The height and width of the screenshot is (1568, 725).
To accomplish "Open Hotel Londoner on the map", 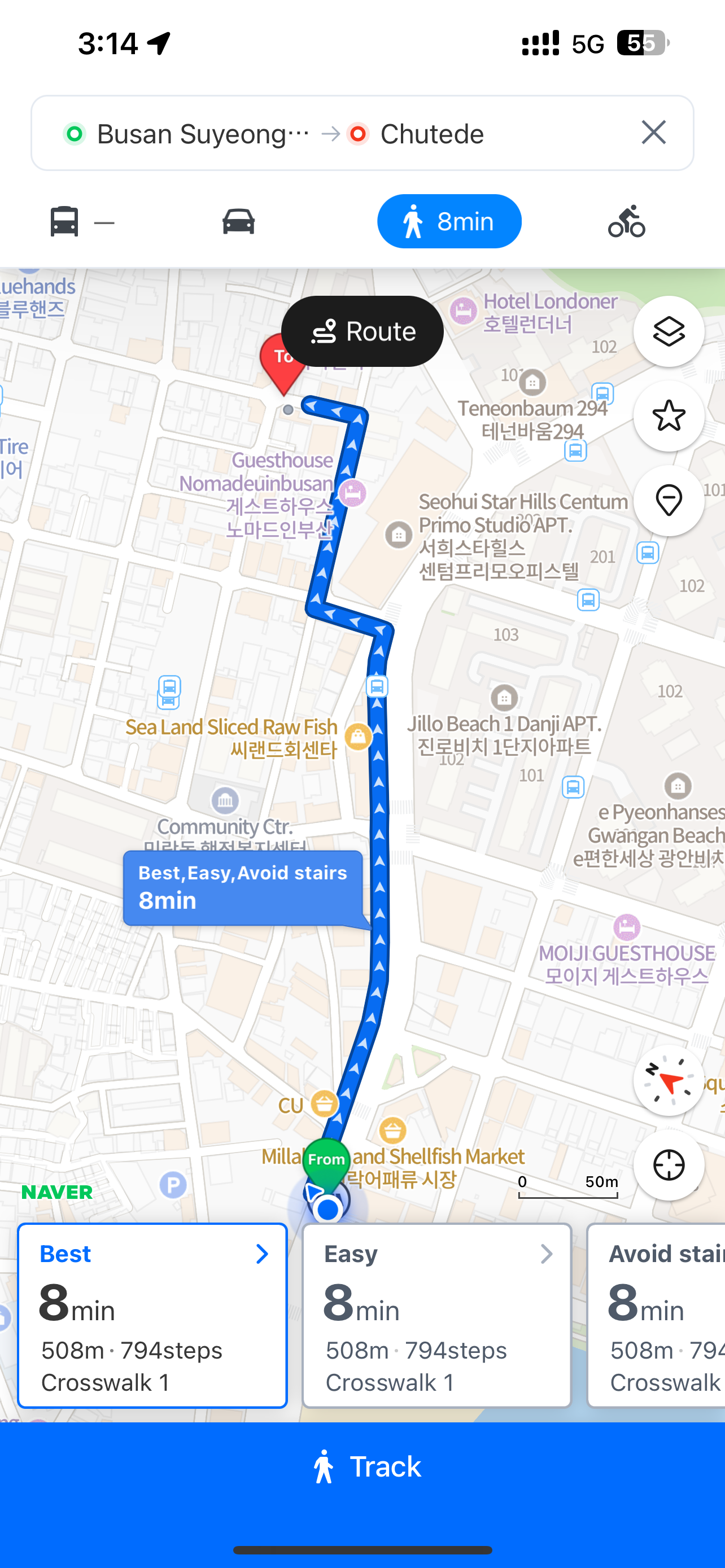I will (x=536, y=312).
